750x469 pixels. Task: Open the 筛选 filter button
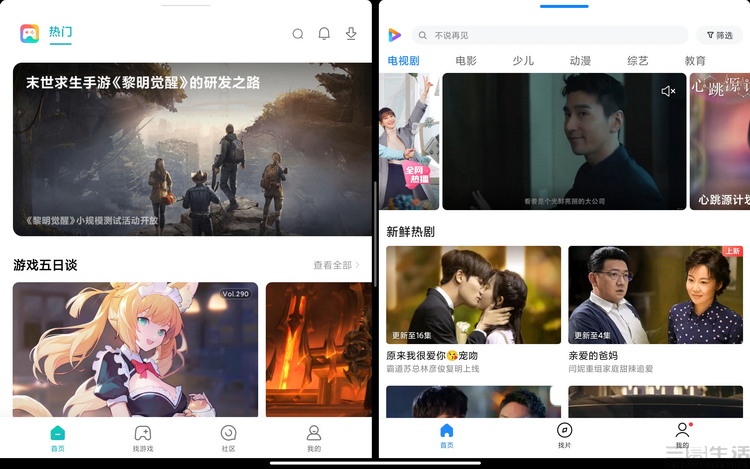[719, 35]
